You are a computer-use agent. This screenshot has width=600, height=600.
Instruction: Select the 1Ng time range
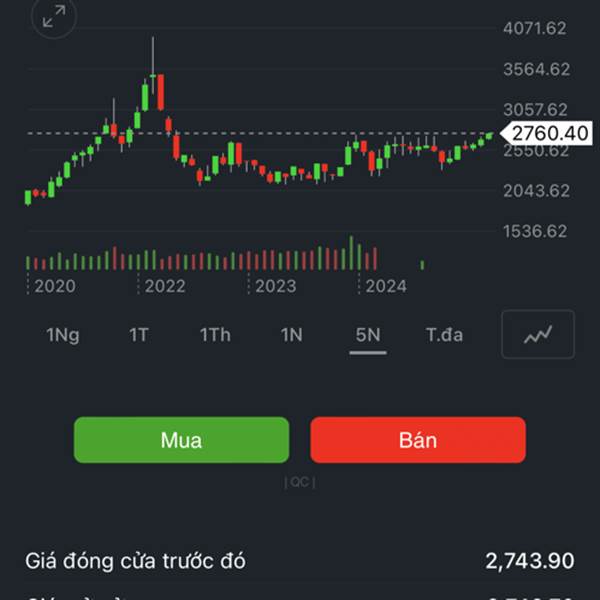tap(63, 335)
